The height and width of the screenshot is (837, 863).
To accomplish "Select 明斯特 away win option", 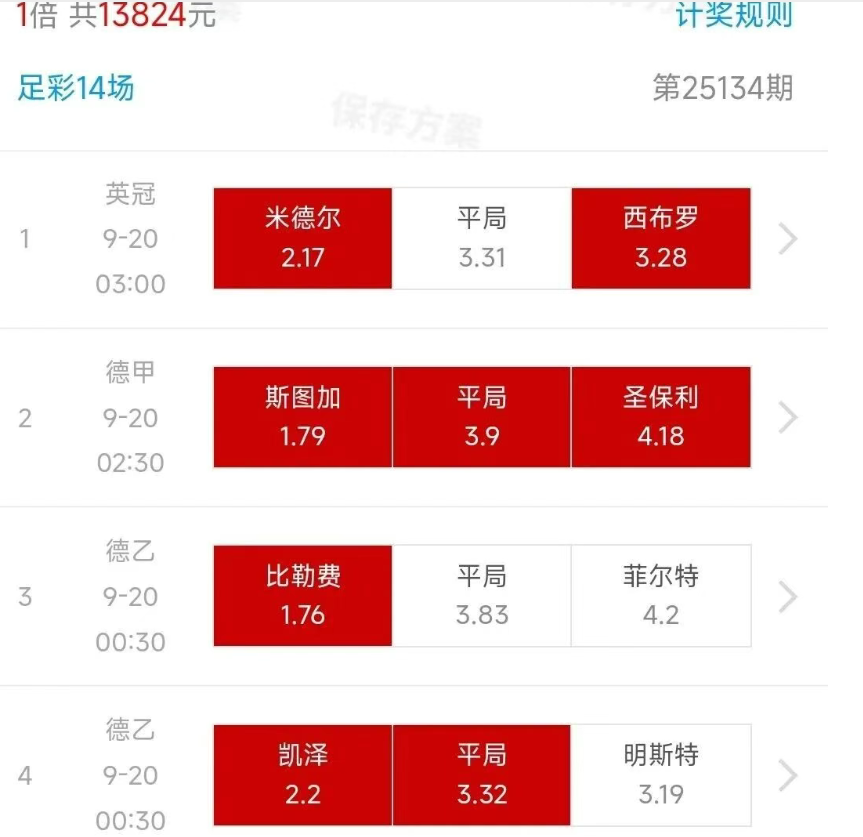I will tap(661, 775).
